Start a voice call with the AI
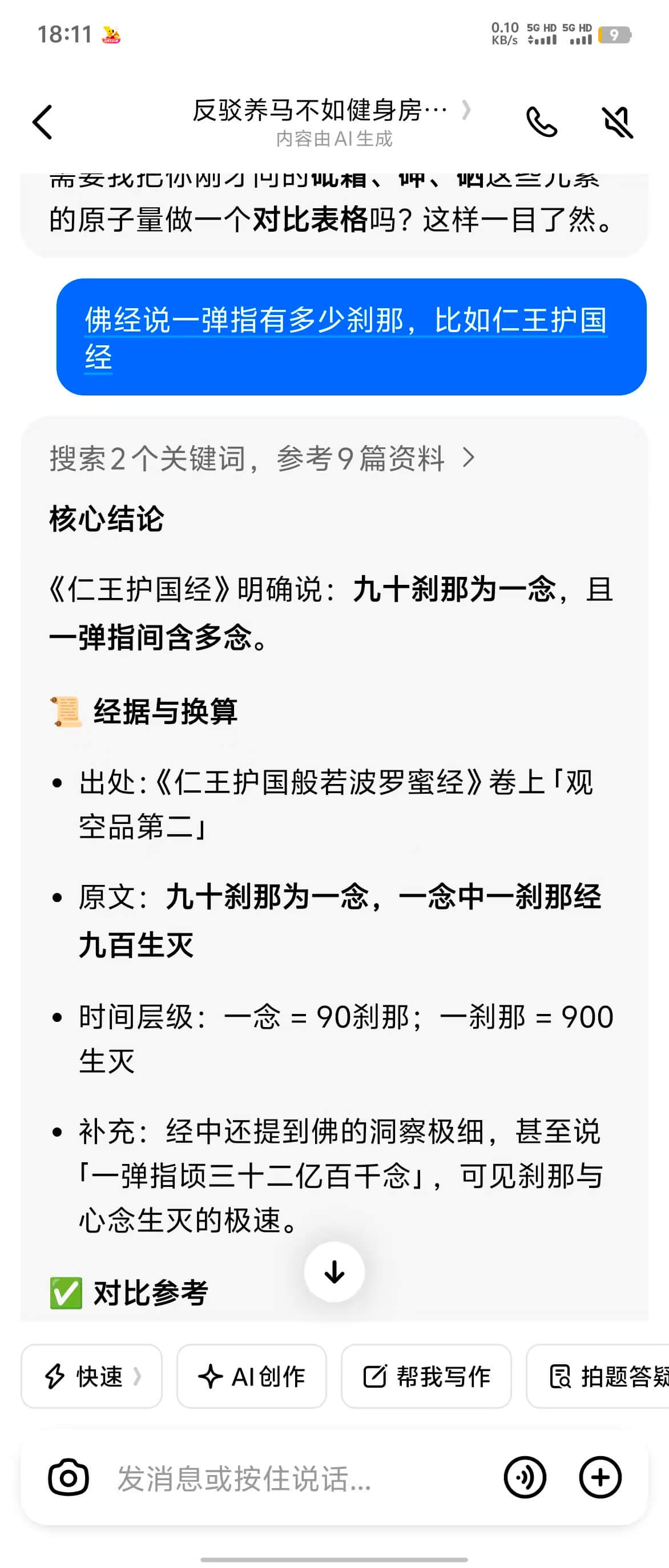Screen dimensions: 669x1568 [x=541, y=122]
